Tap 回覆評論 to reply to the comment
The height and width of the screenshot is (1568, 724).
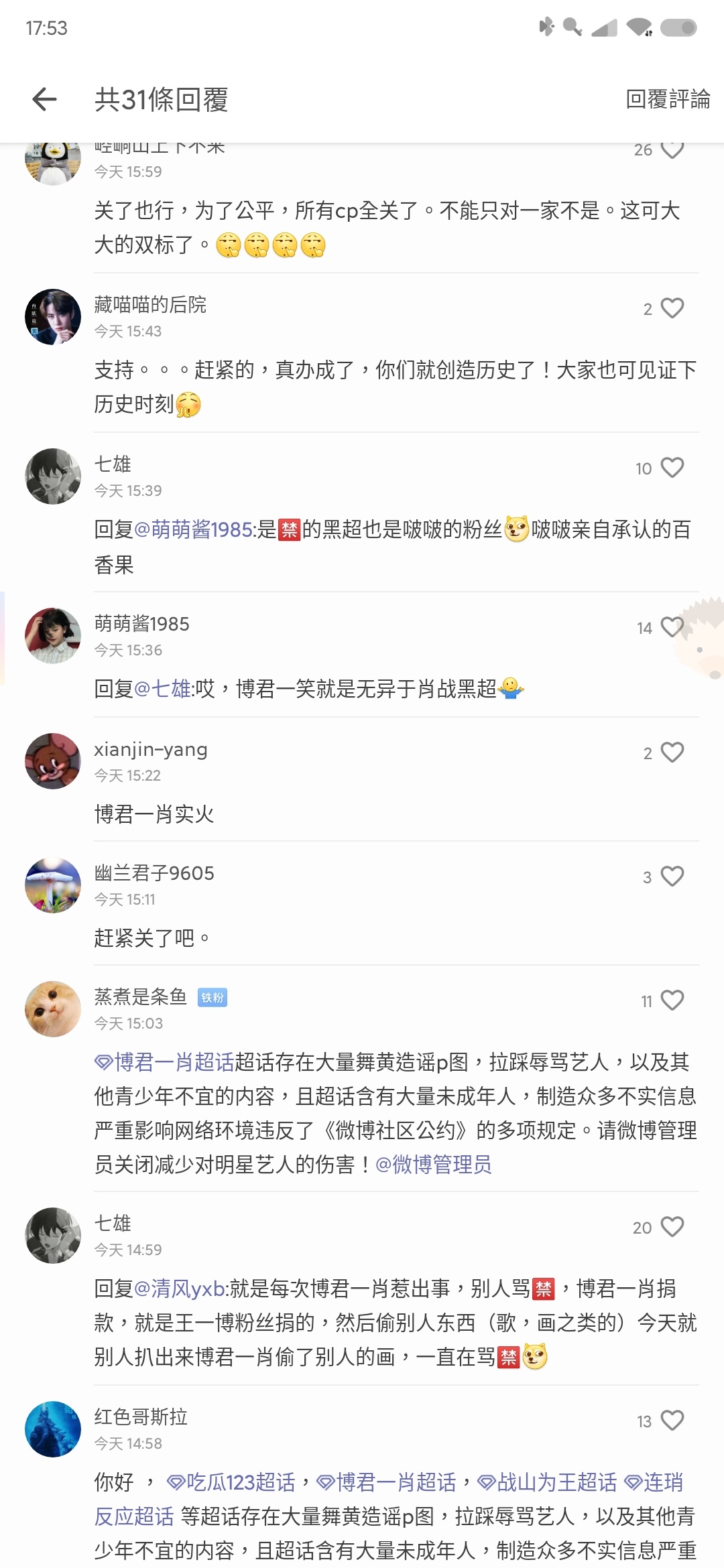[x=667, y=99]
